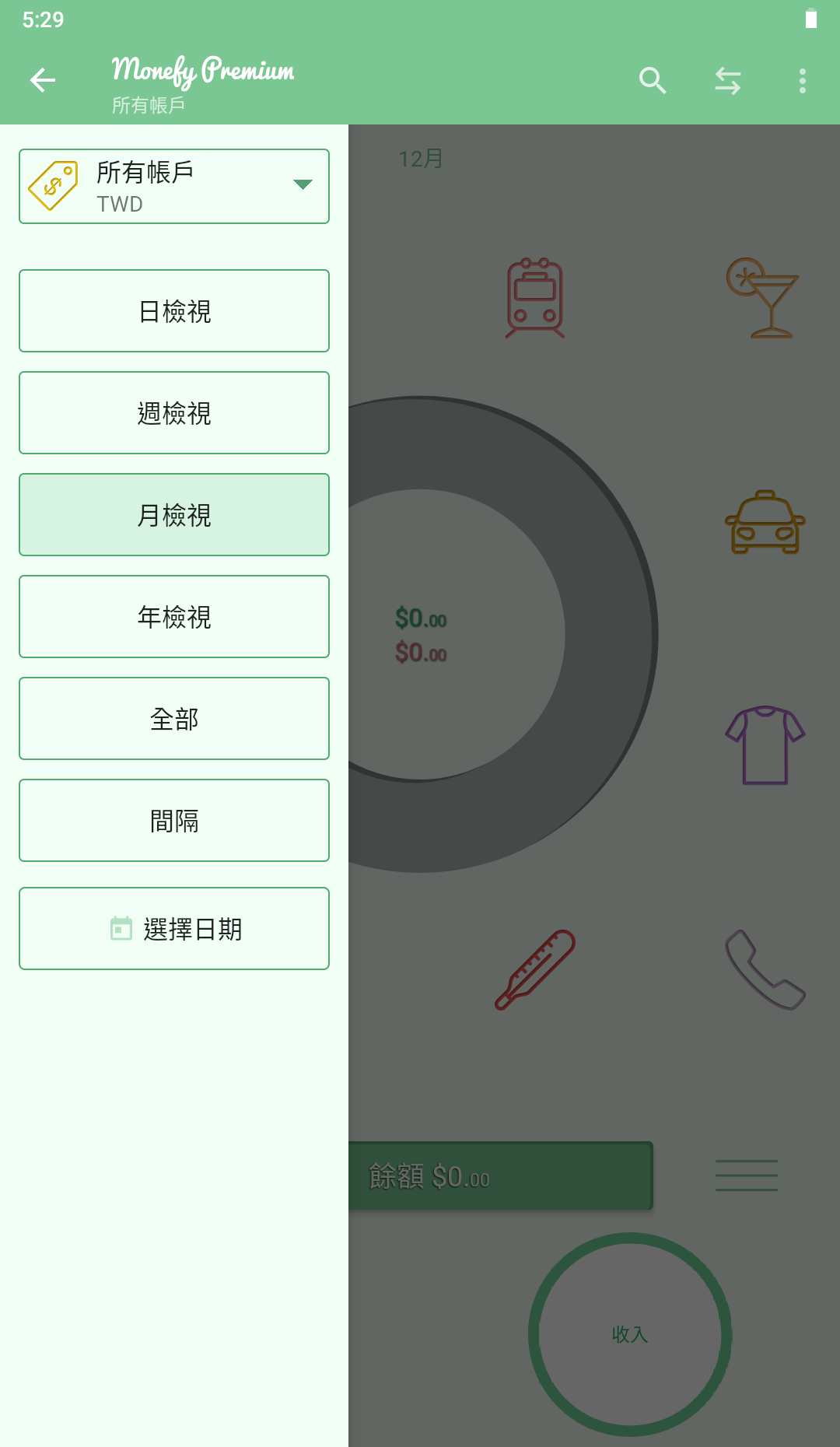Tap the back arrow to close drawer
The image size is (840, 1447).
point(43,80)
